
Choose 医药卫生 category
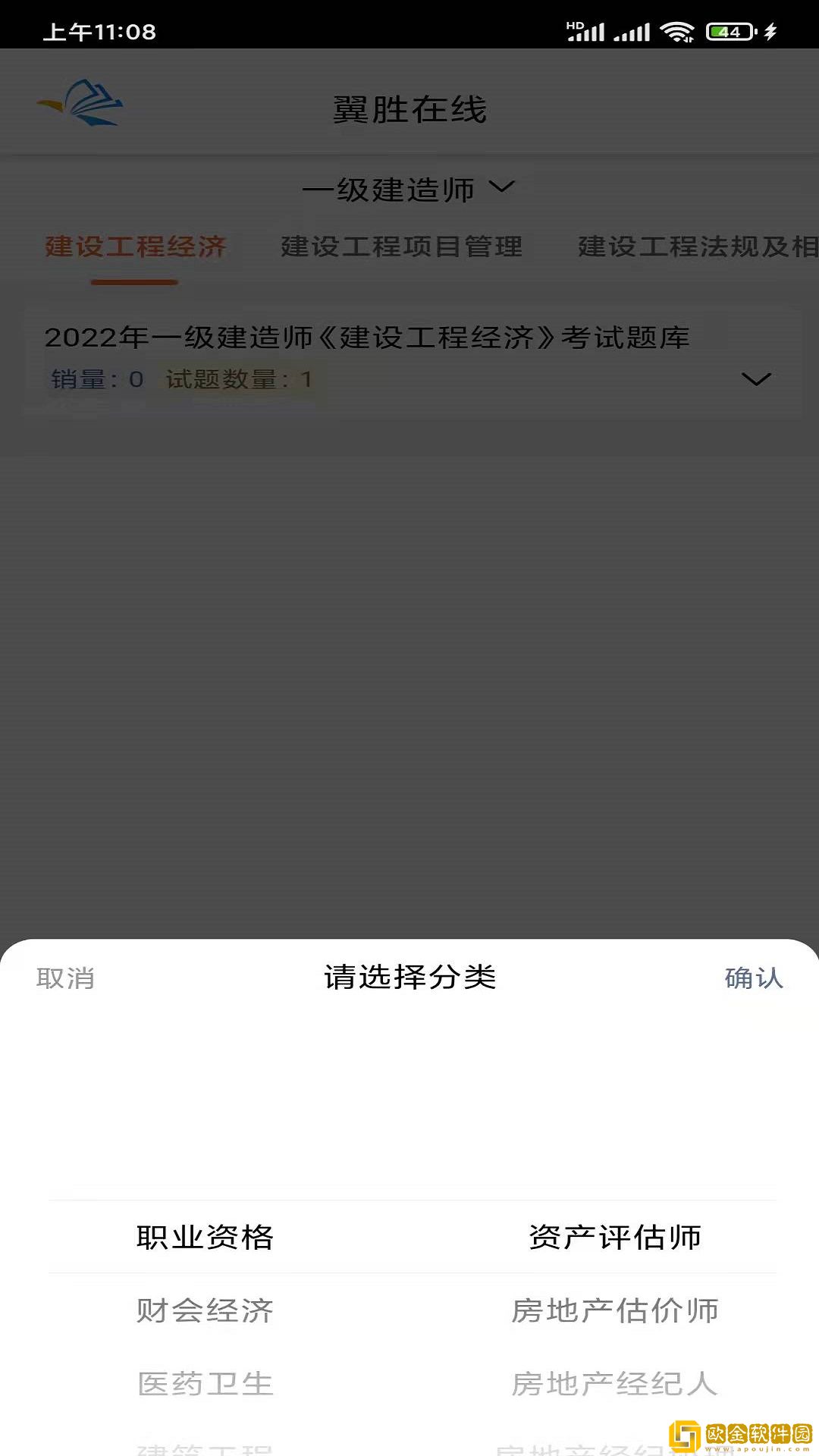(205, 1384)
